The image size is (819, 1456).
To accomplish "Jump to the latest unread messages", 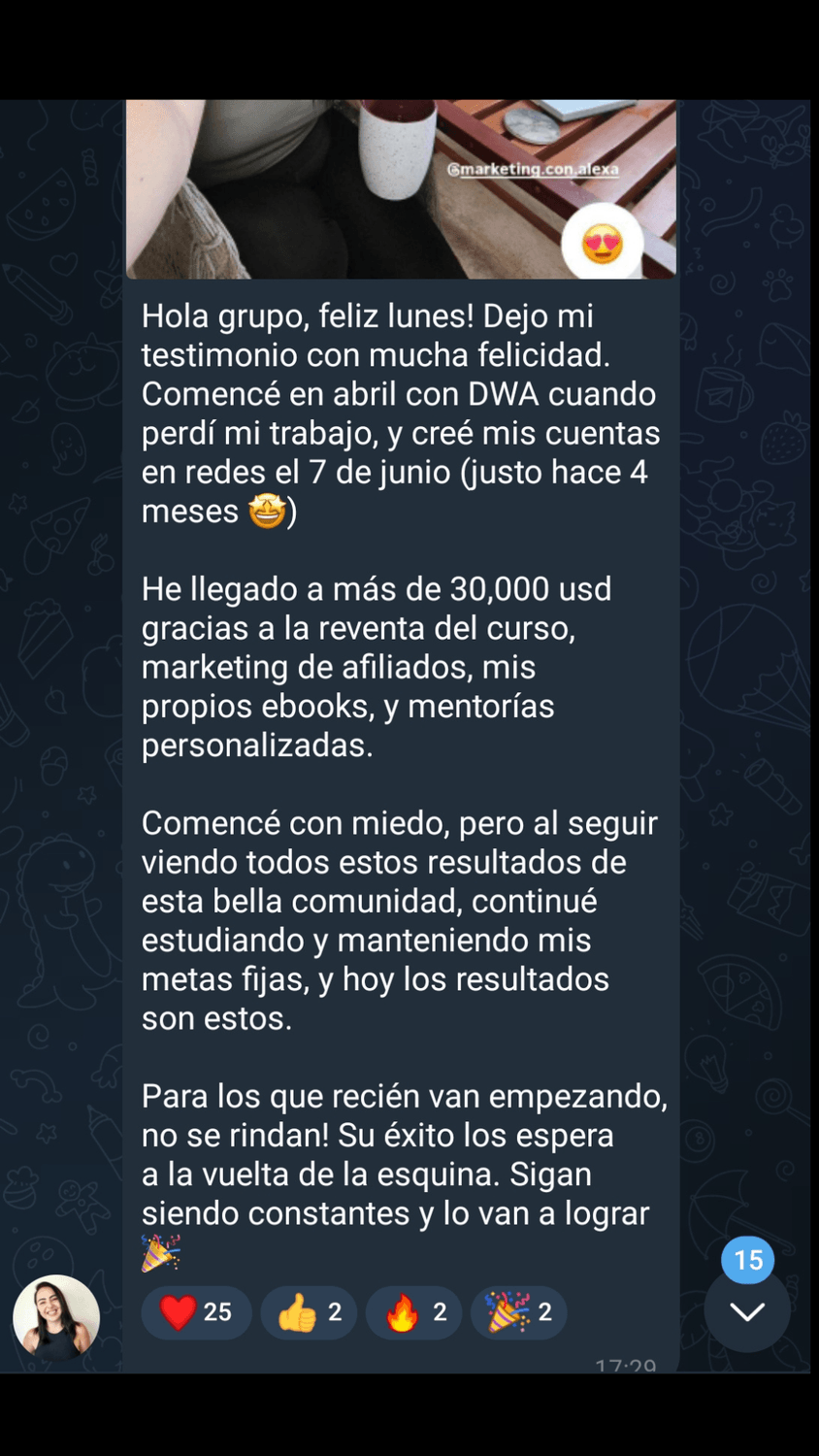I will [747, 1311].
